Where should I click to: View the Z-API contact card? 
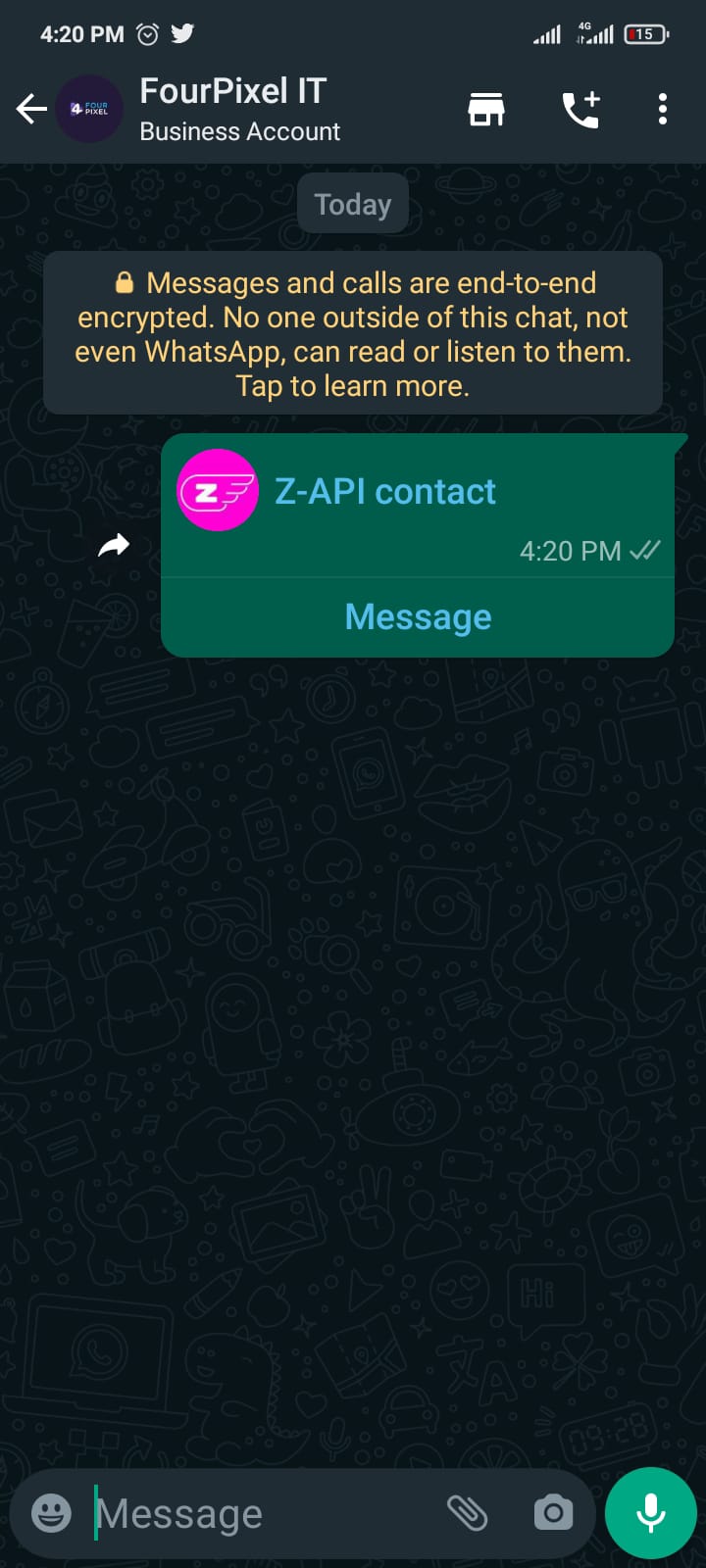385,491
